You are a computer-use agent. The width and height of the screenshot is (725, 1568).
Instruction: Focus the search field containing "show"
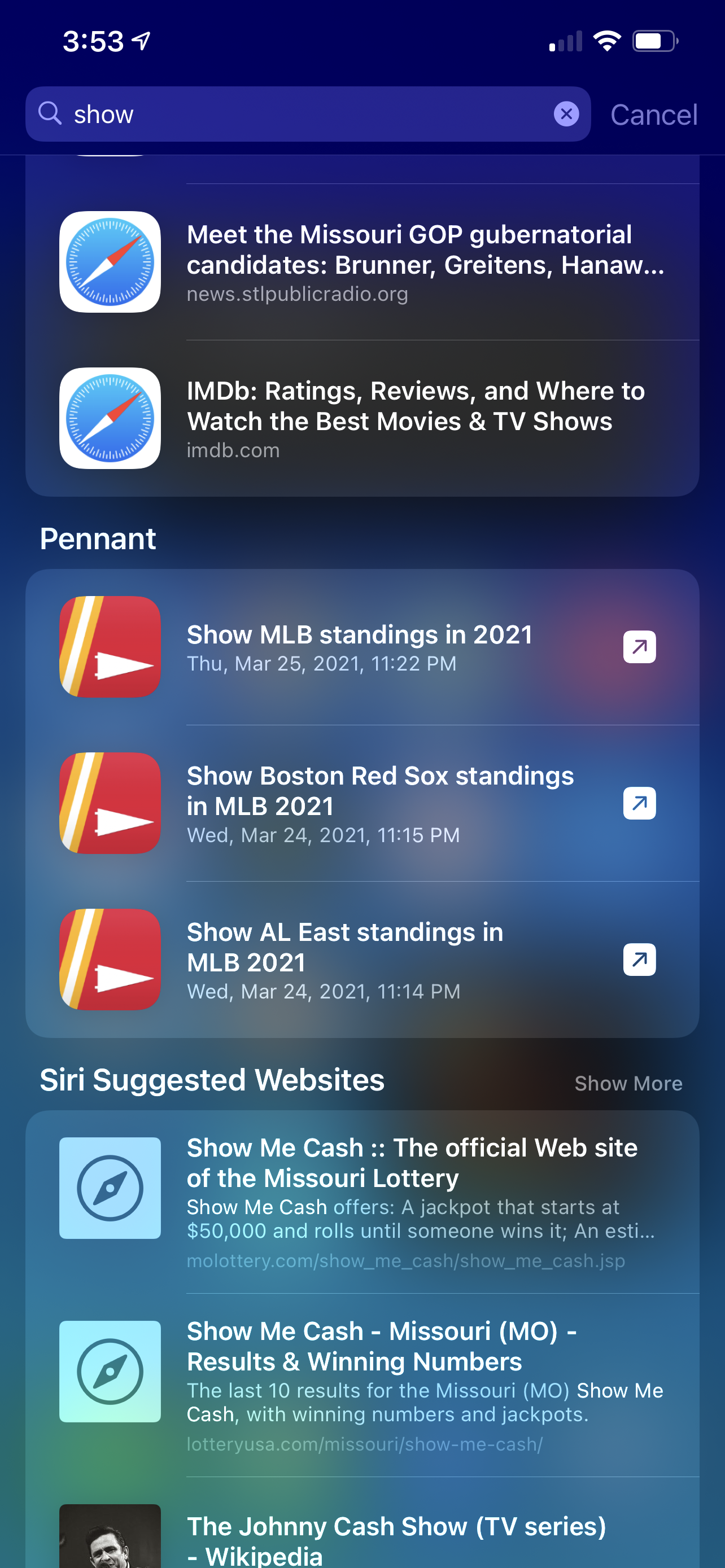[x=304, y=115]
